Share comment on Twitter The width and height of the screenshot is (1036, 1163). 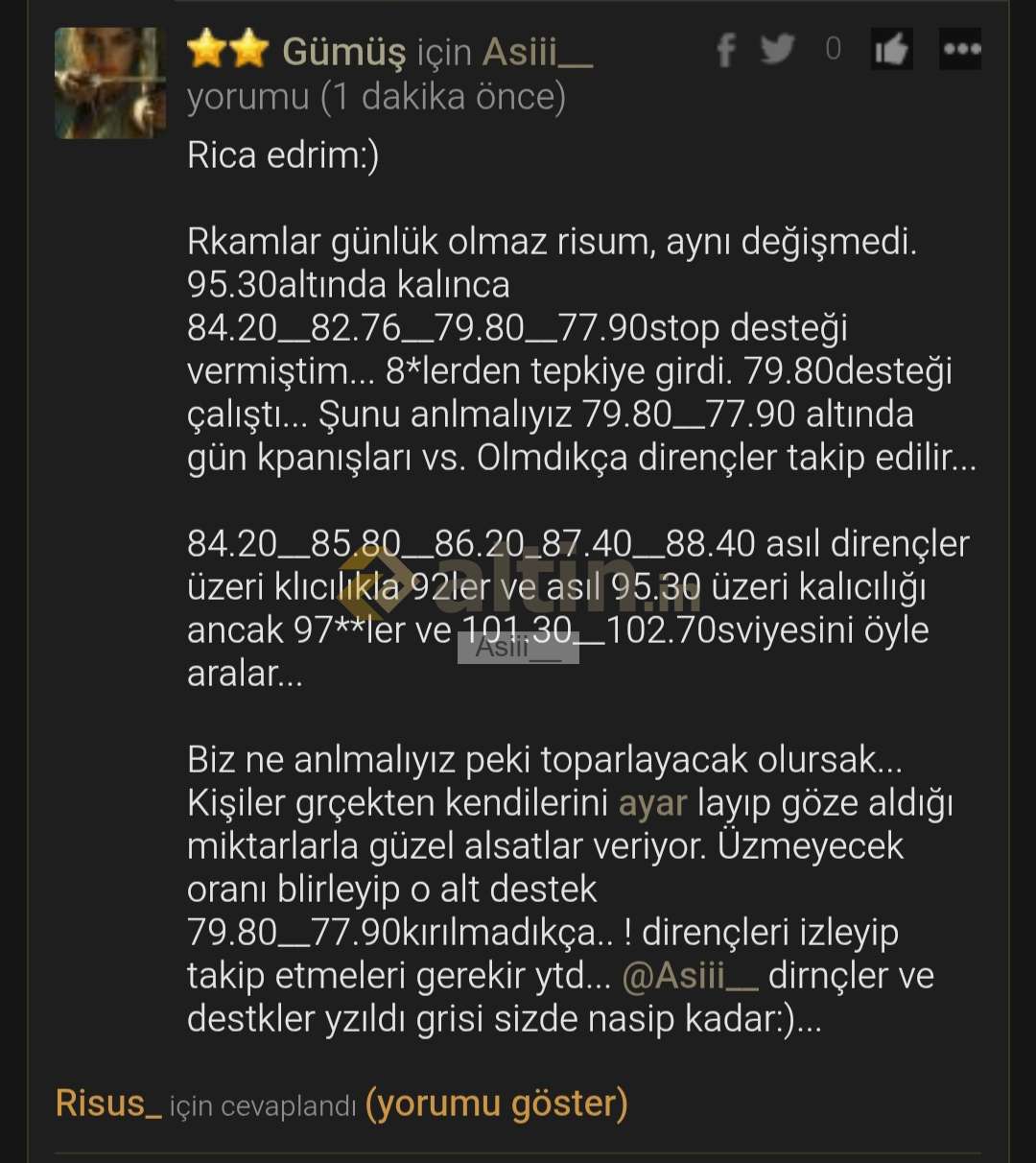pyautogui.click(x=777, y=49)
